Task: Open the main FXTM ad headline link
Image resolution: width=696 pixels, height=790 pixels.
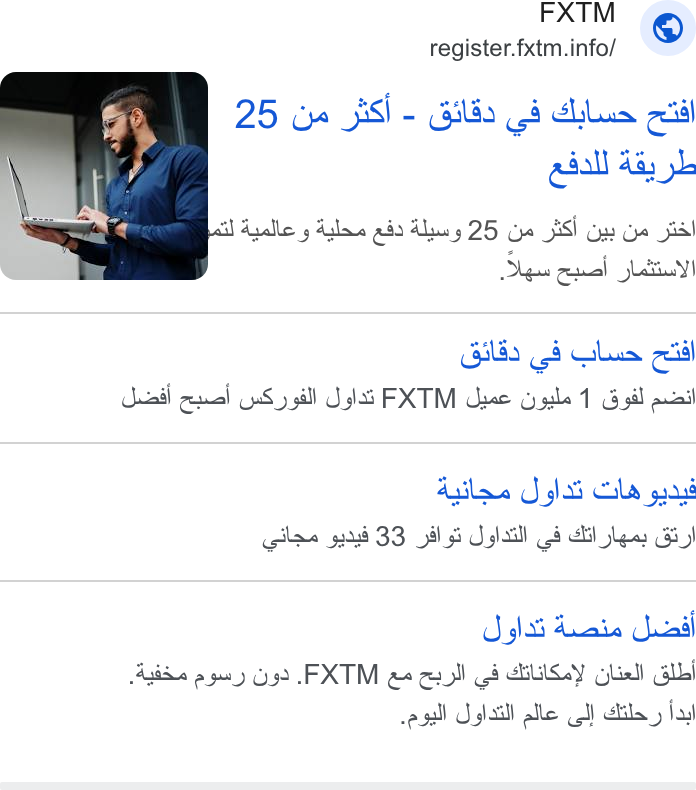Action: click(x=465, y=141)
